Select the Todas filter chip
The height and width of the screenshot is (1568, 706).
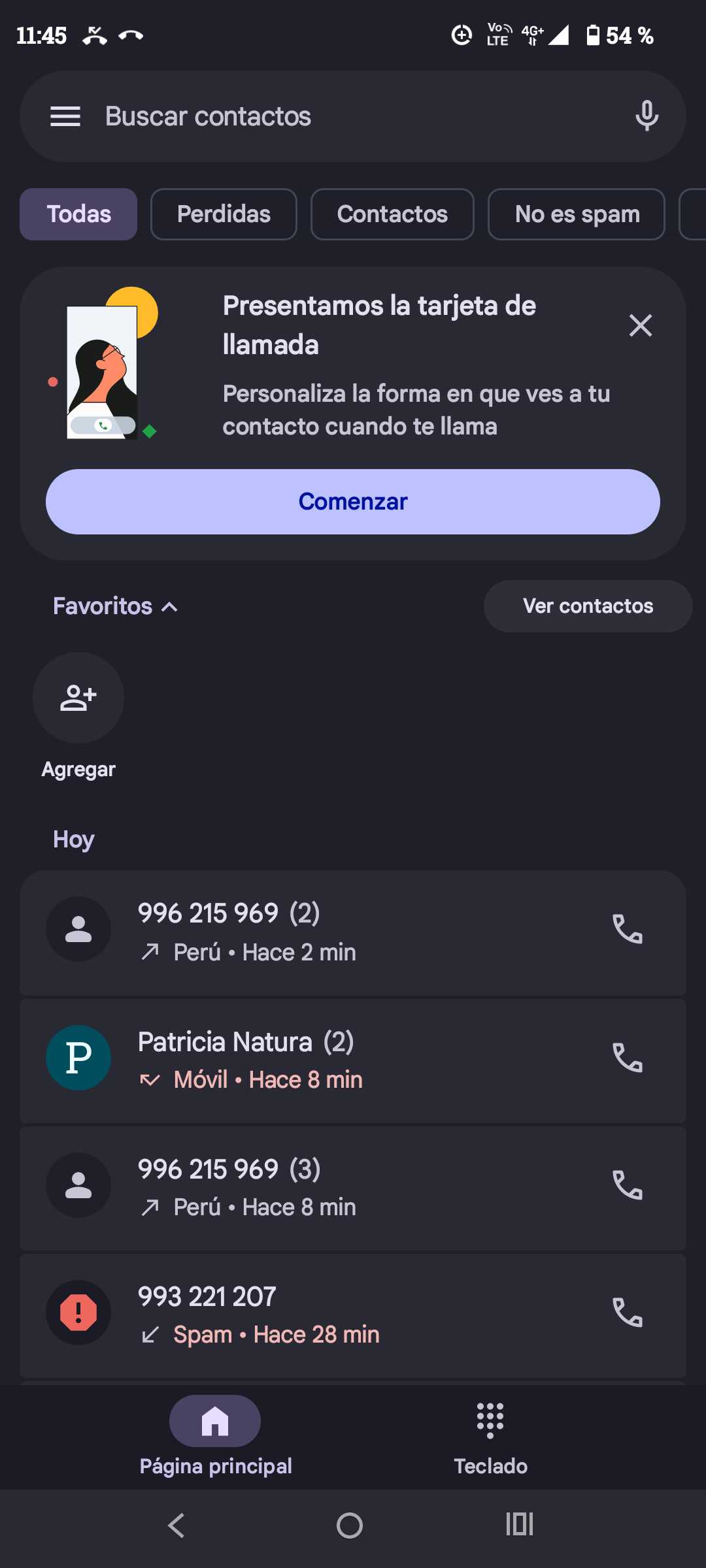click(78, 214)
